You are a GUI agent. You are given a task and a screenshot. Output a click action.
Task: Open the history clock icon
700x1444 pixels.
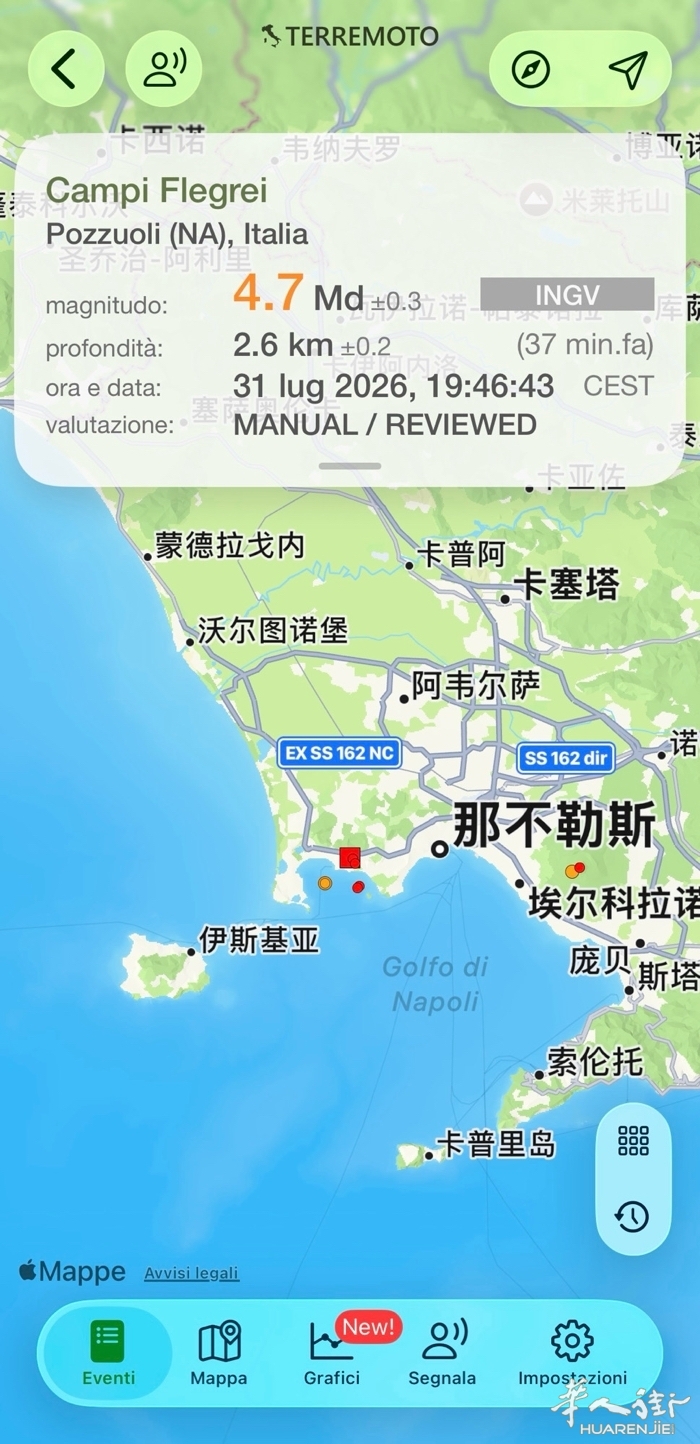coord(633,1217)
